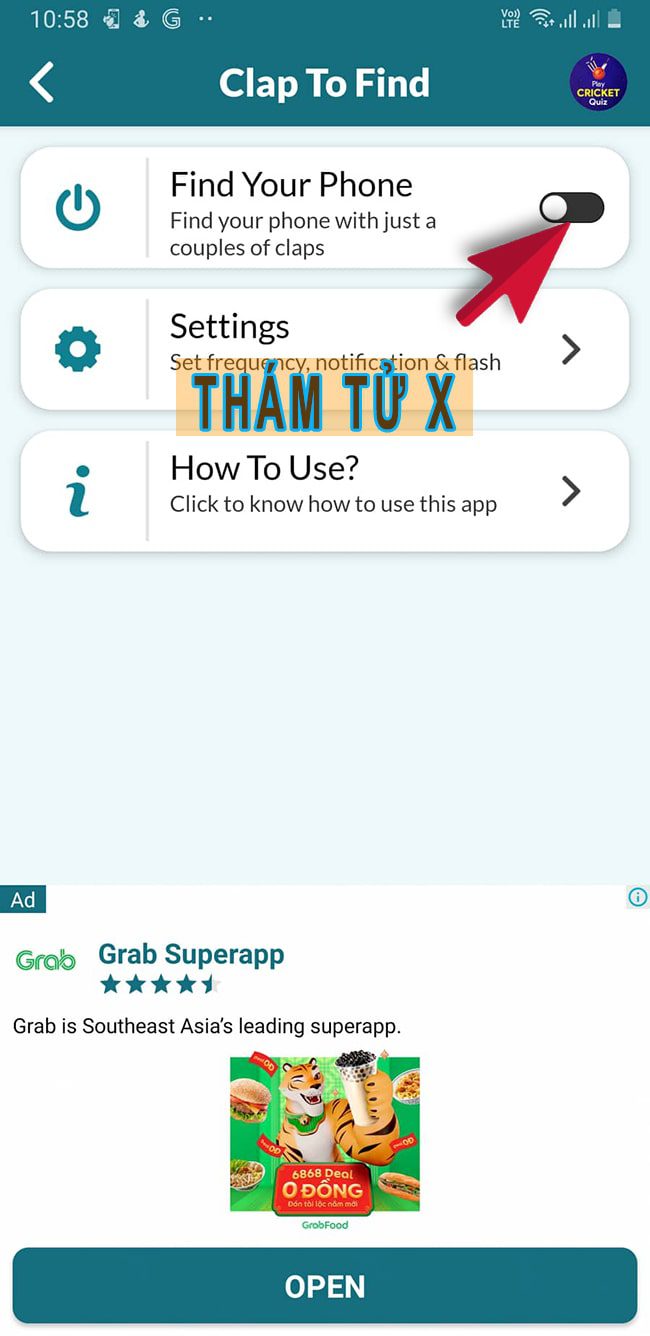Image resolution: width=650 pixels, height=1336 pixels.
Task: Enable the Find Your Phone switch
Action: pyautogui.click(x=571, y=208)
